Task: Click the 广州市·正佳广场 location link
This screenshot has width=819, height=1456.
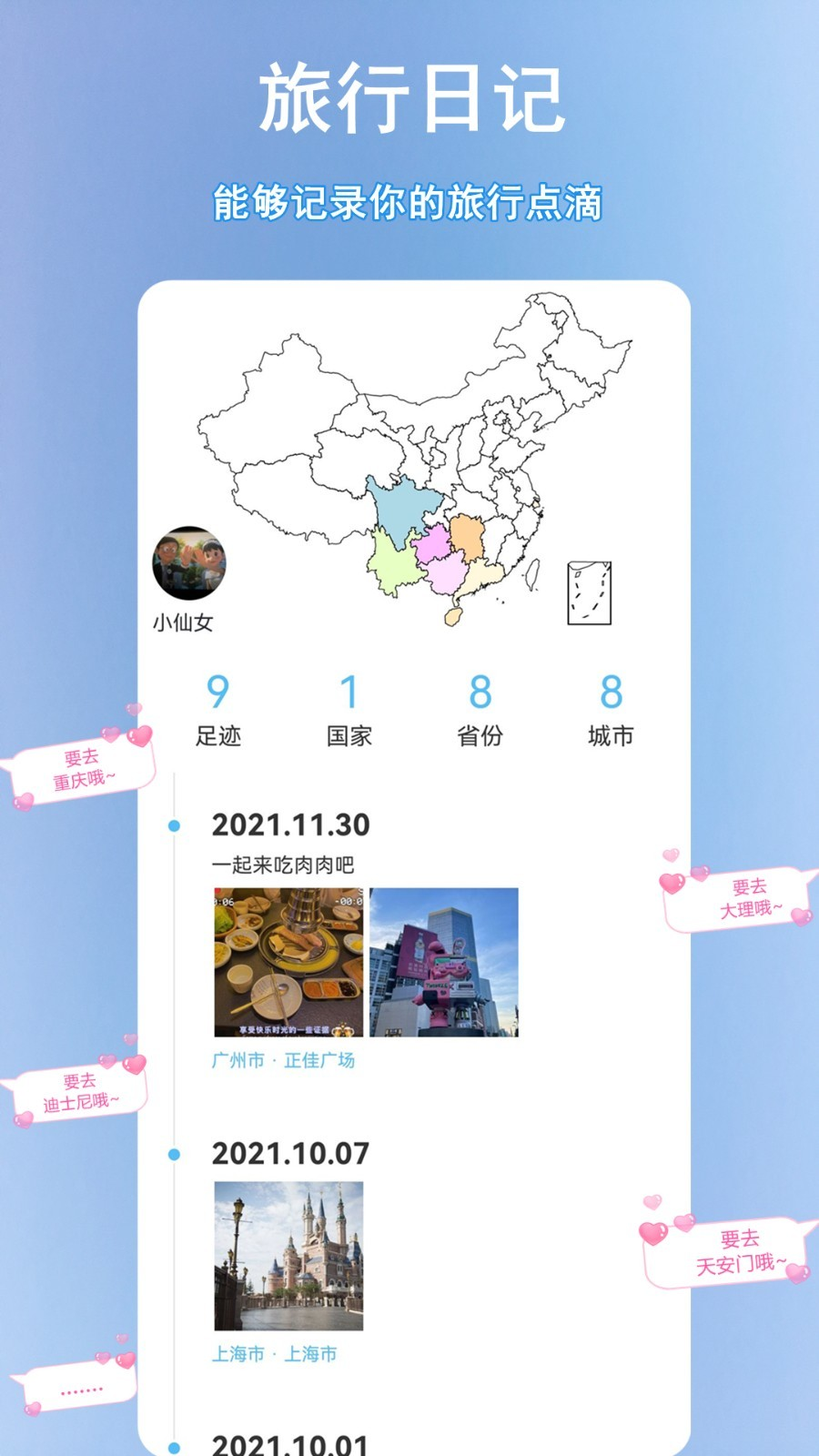Action: 286,1060
